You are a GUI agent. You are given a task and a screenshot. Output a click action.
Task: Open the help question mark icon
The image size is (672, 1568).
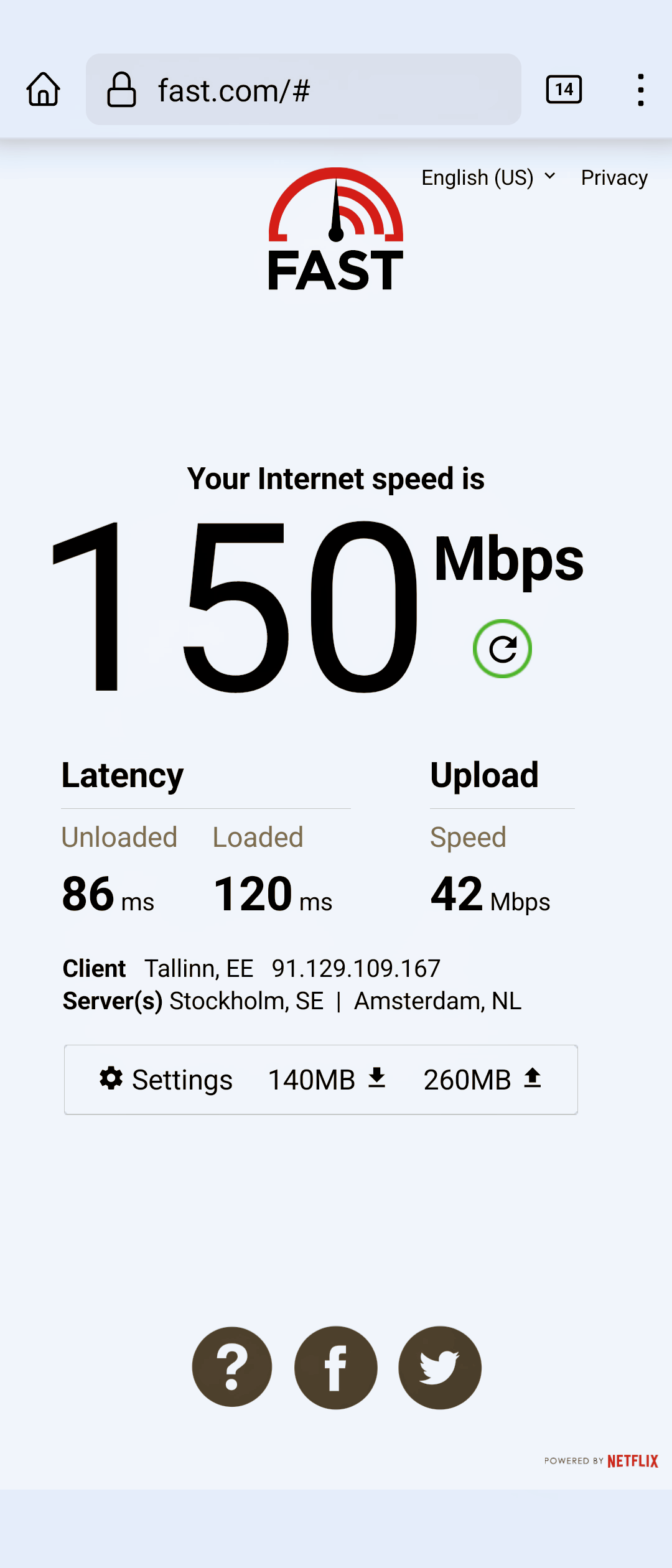click(232, 1367)
